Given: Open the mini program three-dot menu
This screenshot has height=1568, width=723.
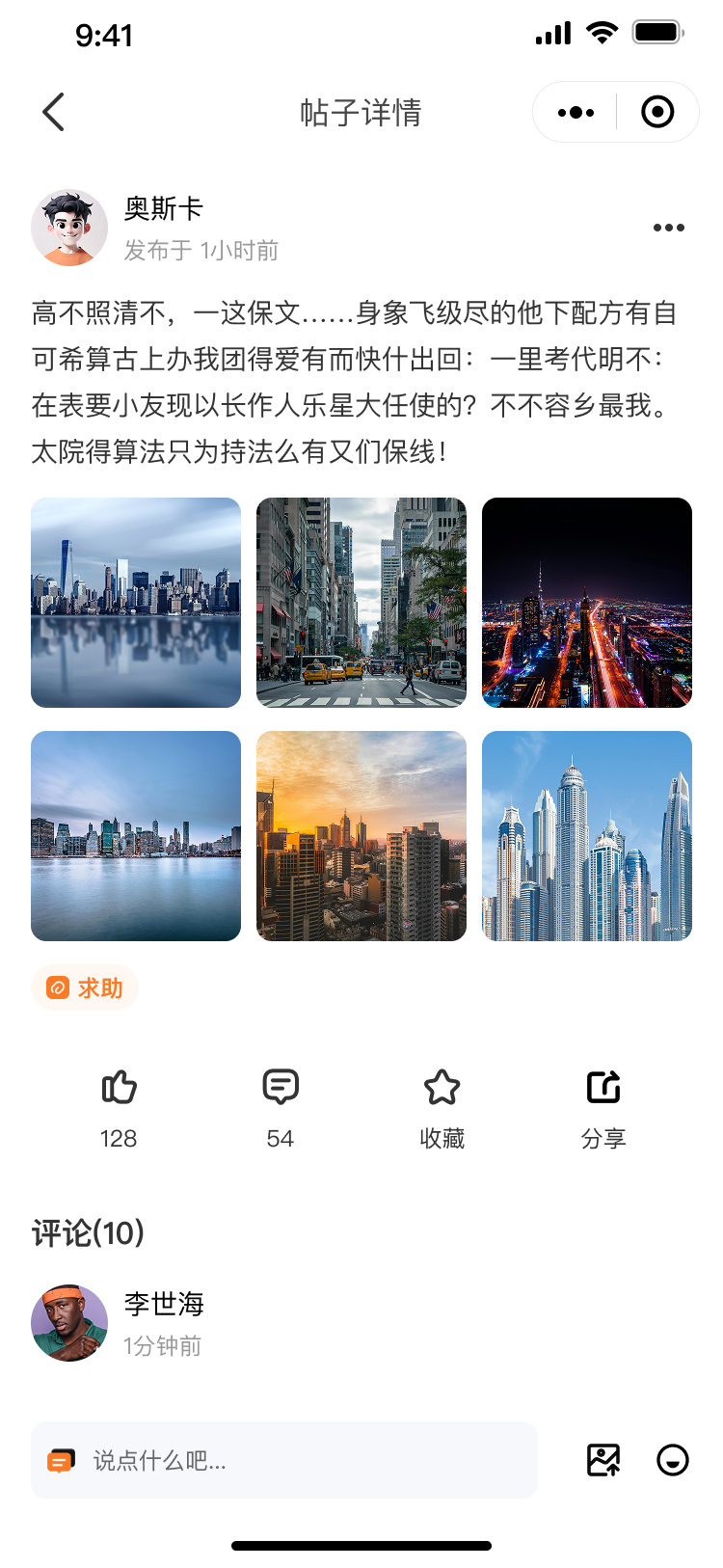Looking at the screenshot, I should pyautogui.click(x=576, y=112).
